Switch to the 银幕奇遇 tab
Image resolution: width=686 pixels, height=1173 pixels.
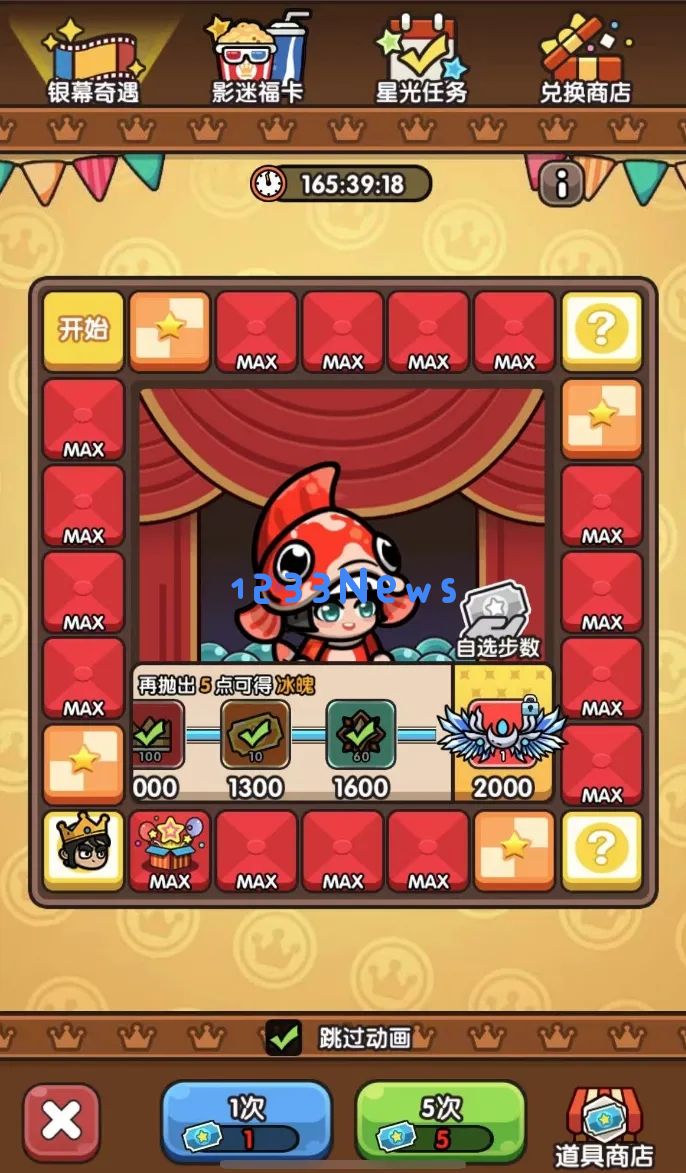pos(93,58)
